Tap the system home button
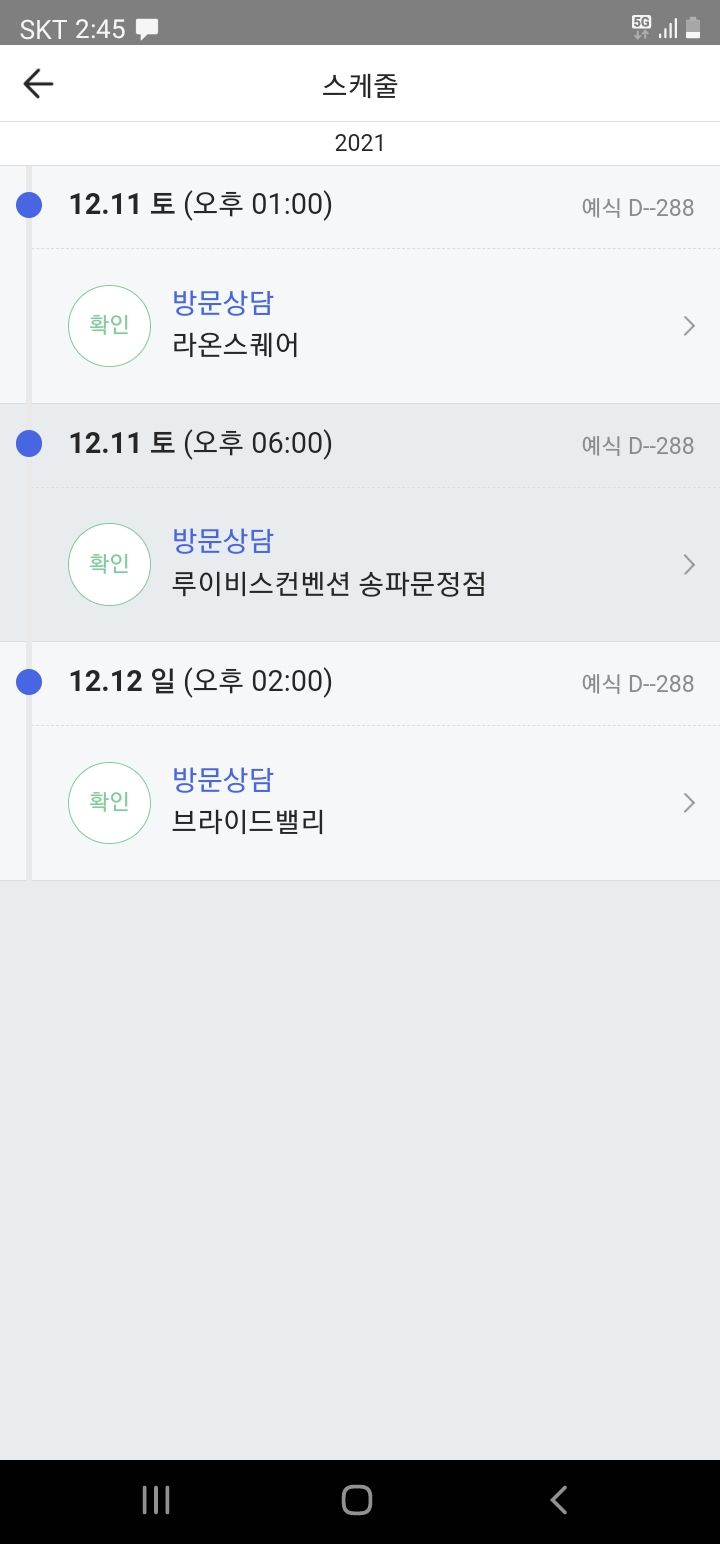The width and height of the screenshot is (720, 1544). tap(357, 1500)
